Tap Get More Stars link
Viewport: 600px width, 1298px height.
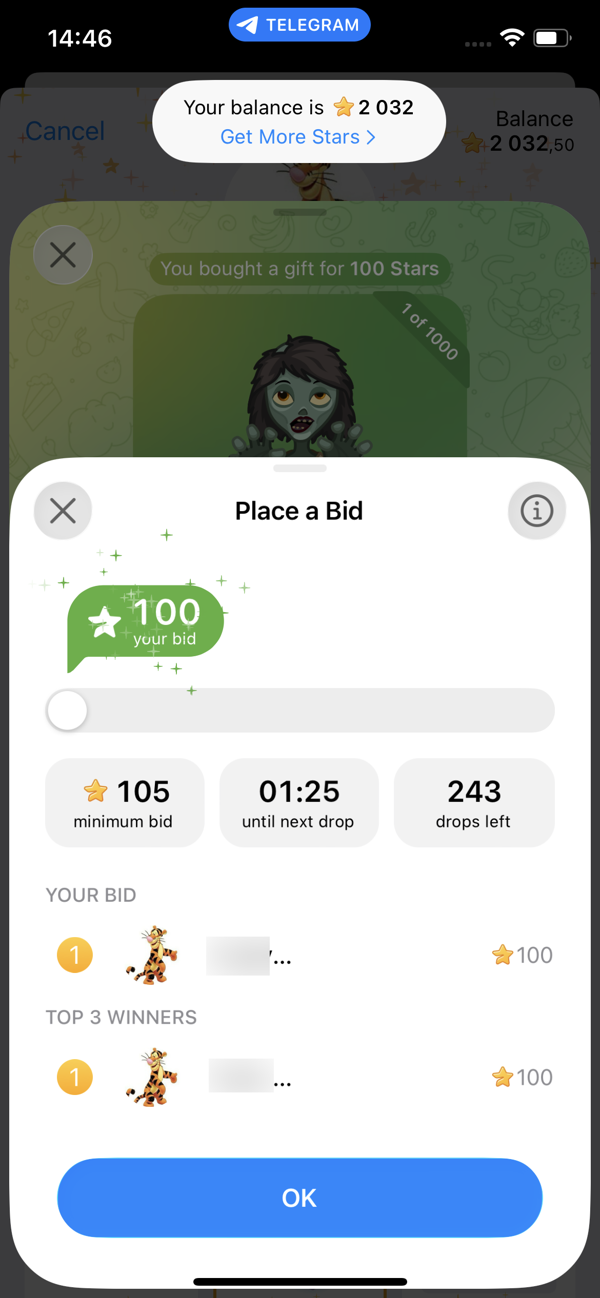(x=298, y=137)
